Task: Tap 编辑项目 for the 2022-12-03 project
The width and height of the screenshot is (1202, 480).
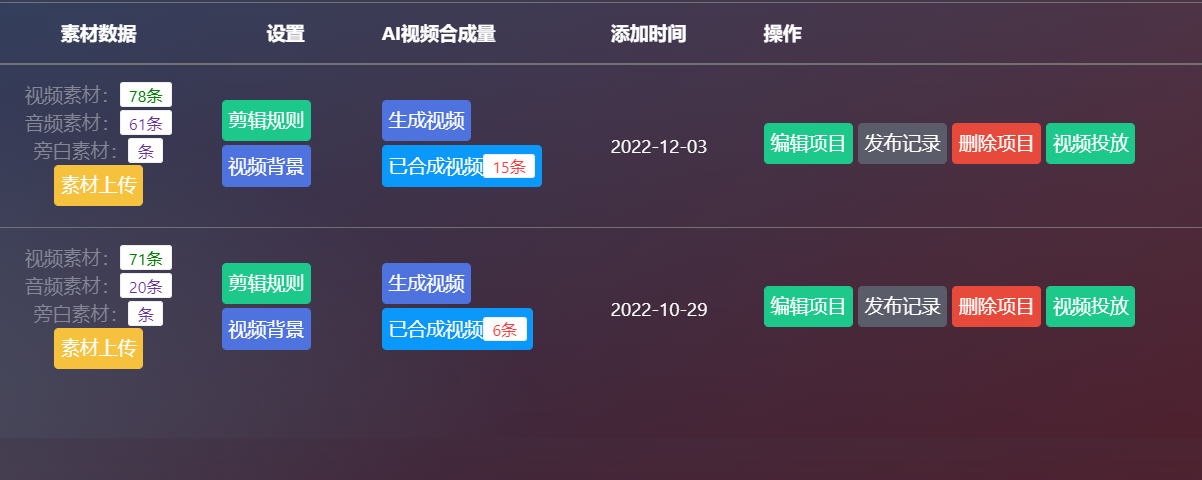Action: point(808,143)
